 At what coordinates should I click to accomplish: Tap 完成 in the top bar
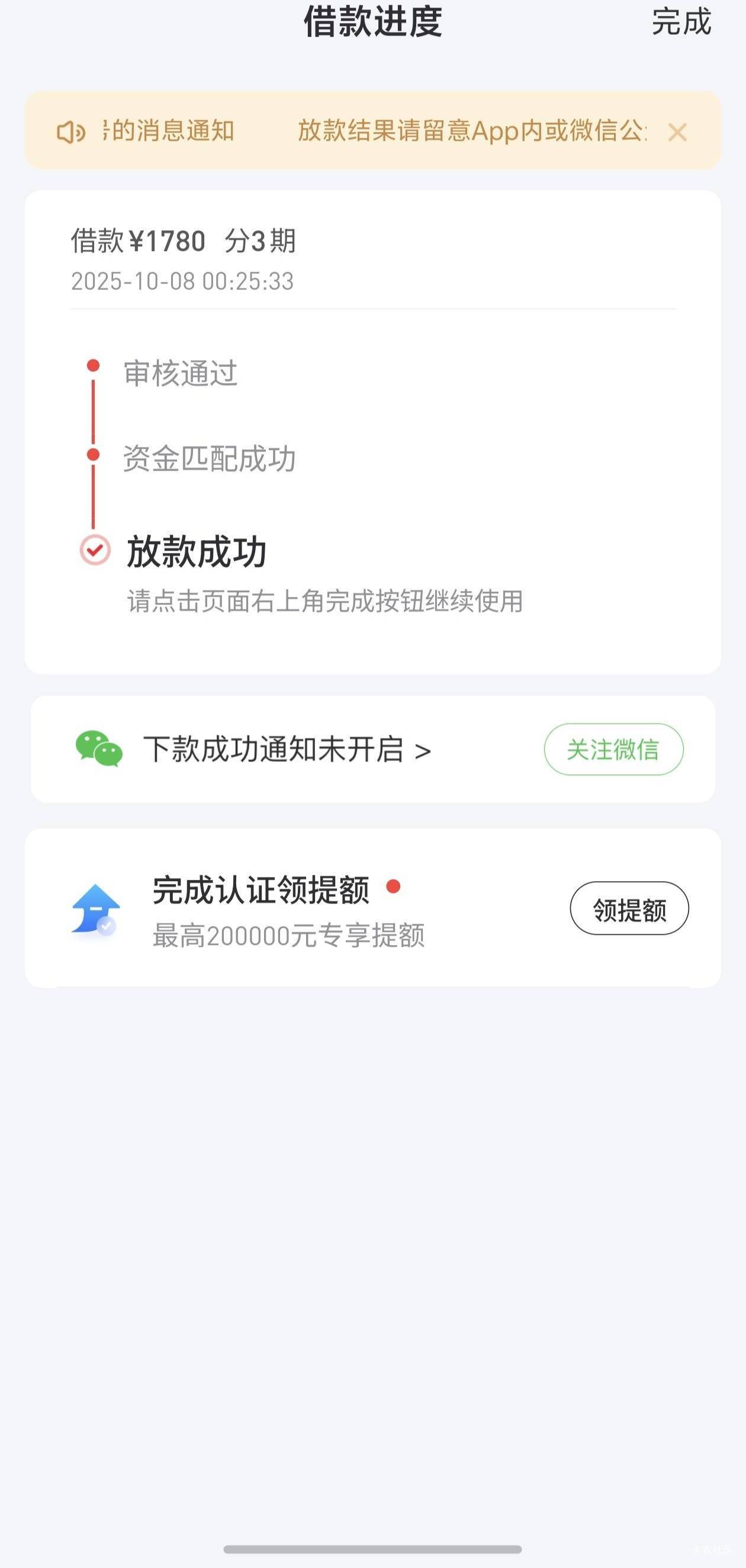click(681, 23)
